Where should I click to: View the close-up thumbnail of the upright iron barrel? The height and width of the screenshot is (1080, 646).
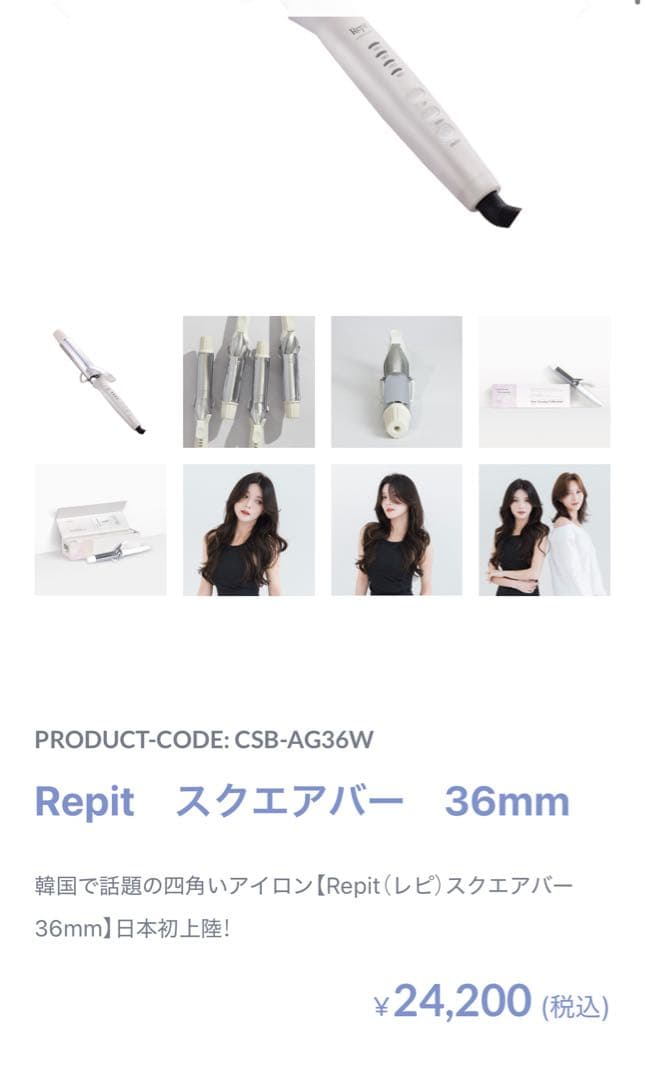tap(396, 382)
